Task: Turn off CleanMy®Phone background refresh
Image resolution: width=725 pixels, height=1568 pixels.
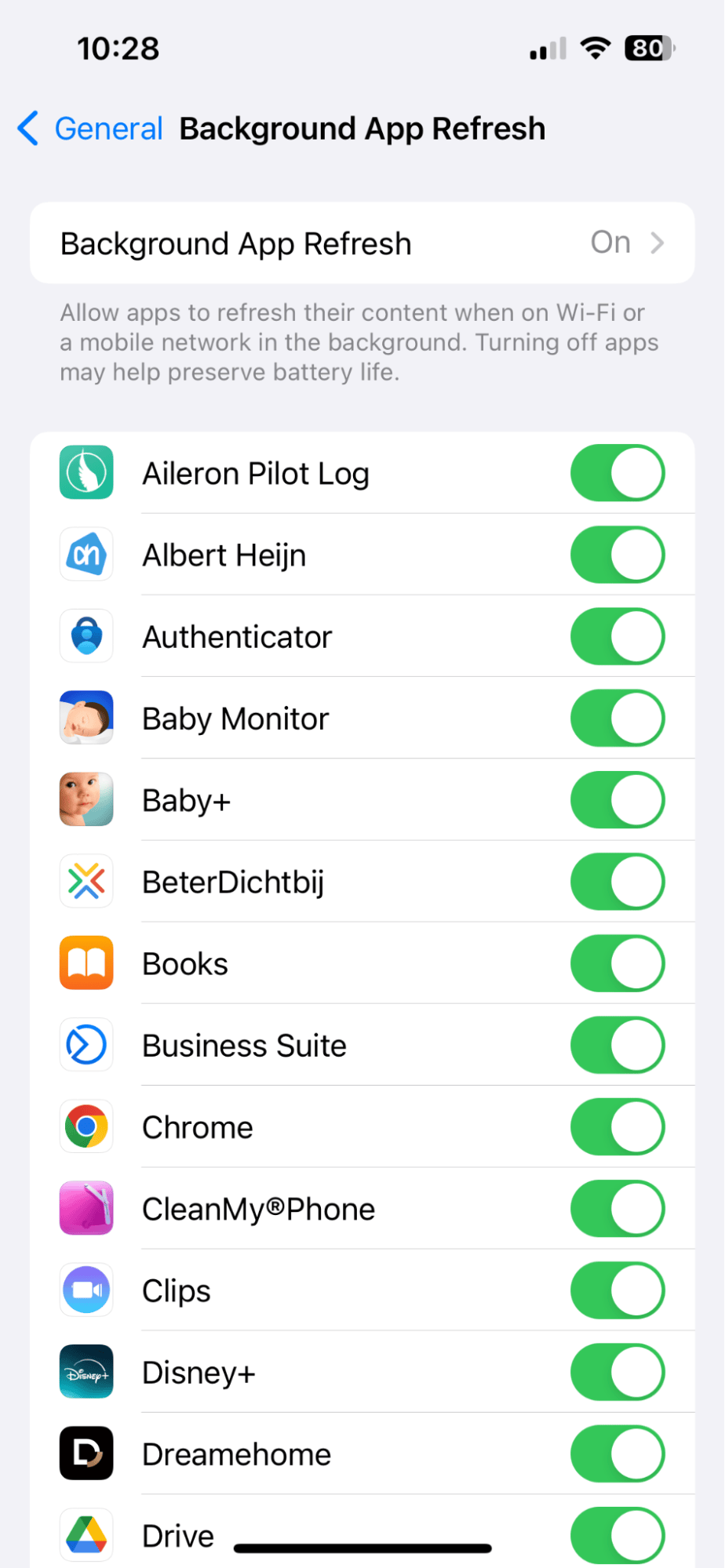Action: (x=617, y=1209)
